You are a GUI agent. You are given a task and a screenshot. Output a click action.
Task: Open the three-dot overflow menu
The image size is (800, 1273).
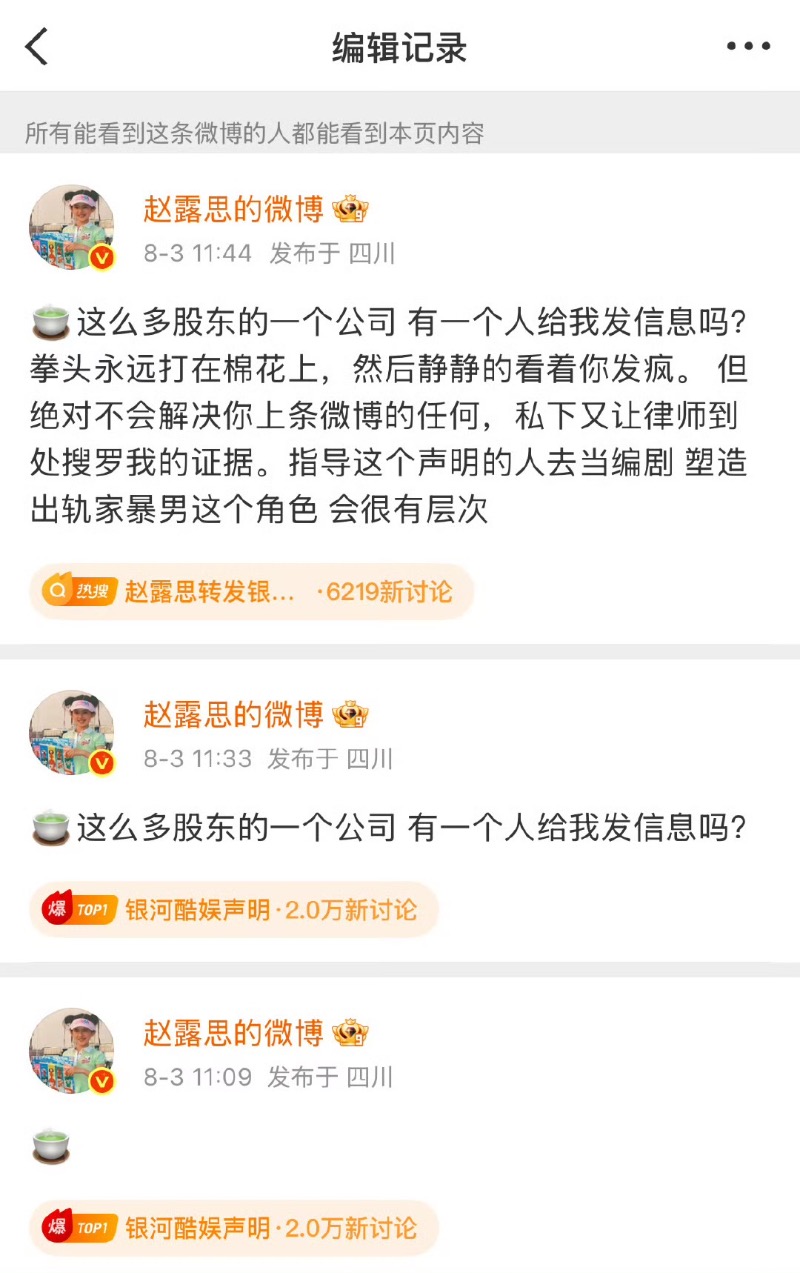(x=748, y=47)
